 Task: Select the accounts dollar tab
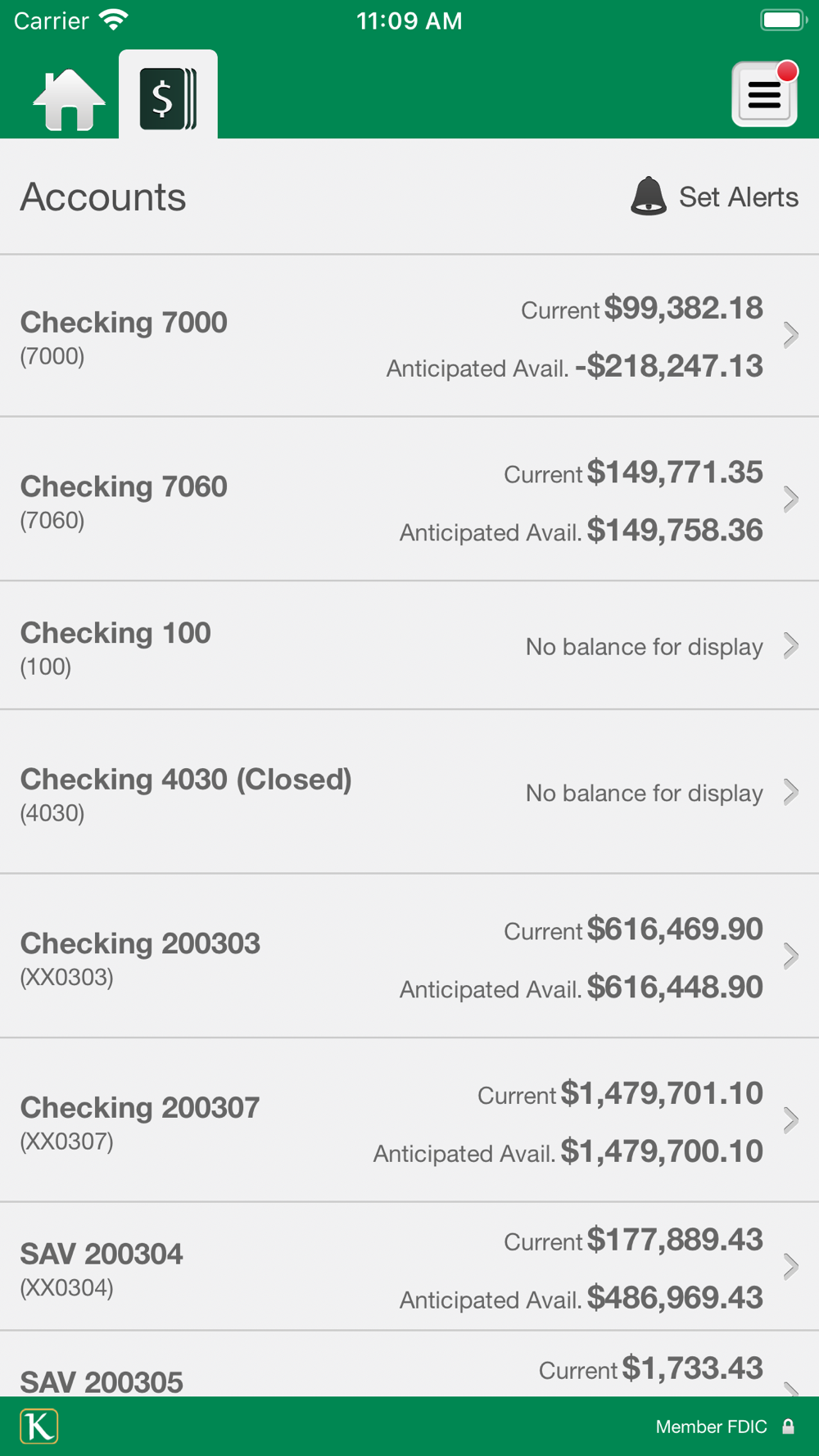click(168, 98)
